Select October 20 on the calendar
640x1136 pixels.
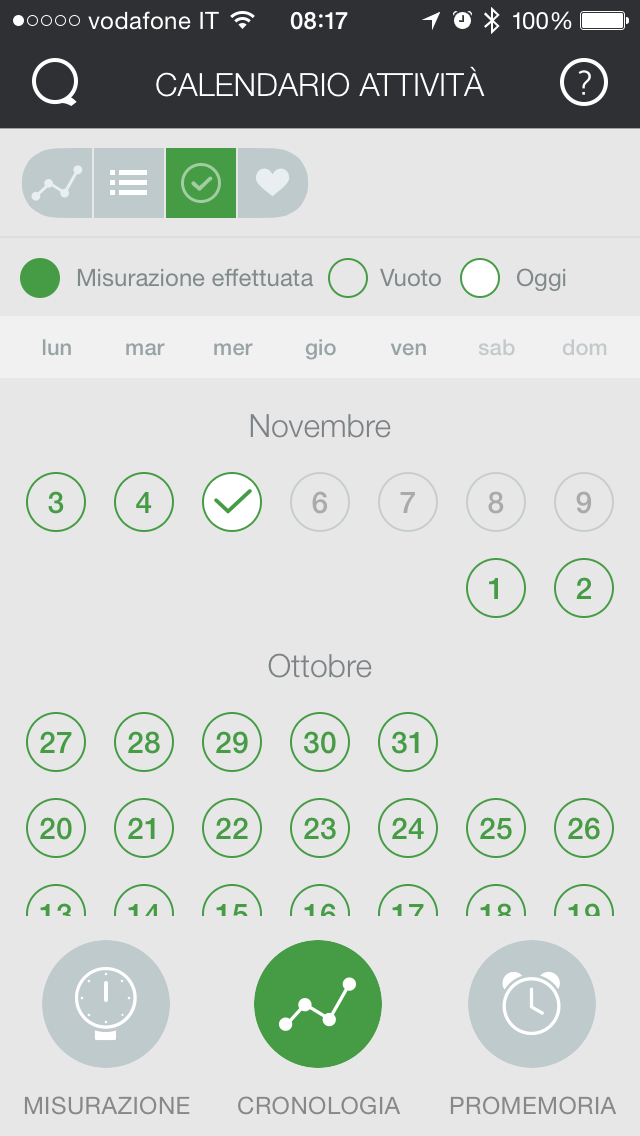pyautogui.click(x=56, y=828)
